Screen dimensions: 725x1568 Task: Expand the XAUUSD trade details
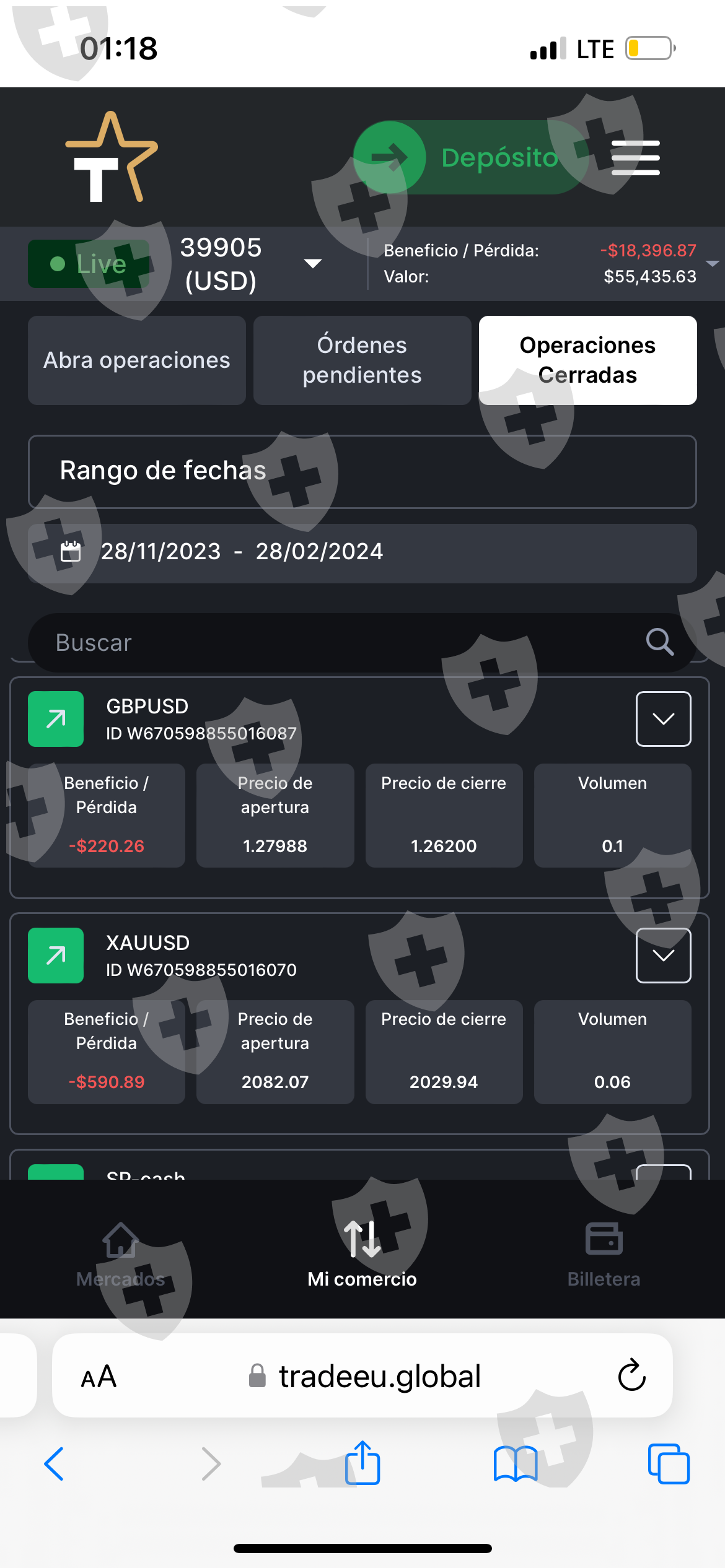(664, 955)
